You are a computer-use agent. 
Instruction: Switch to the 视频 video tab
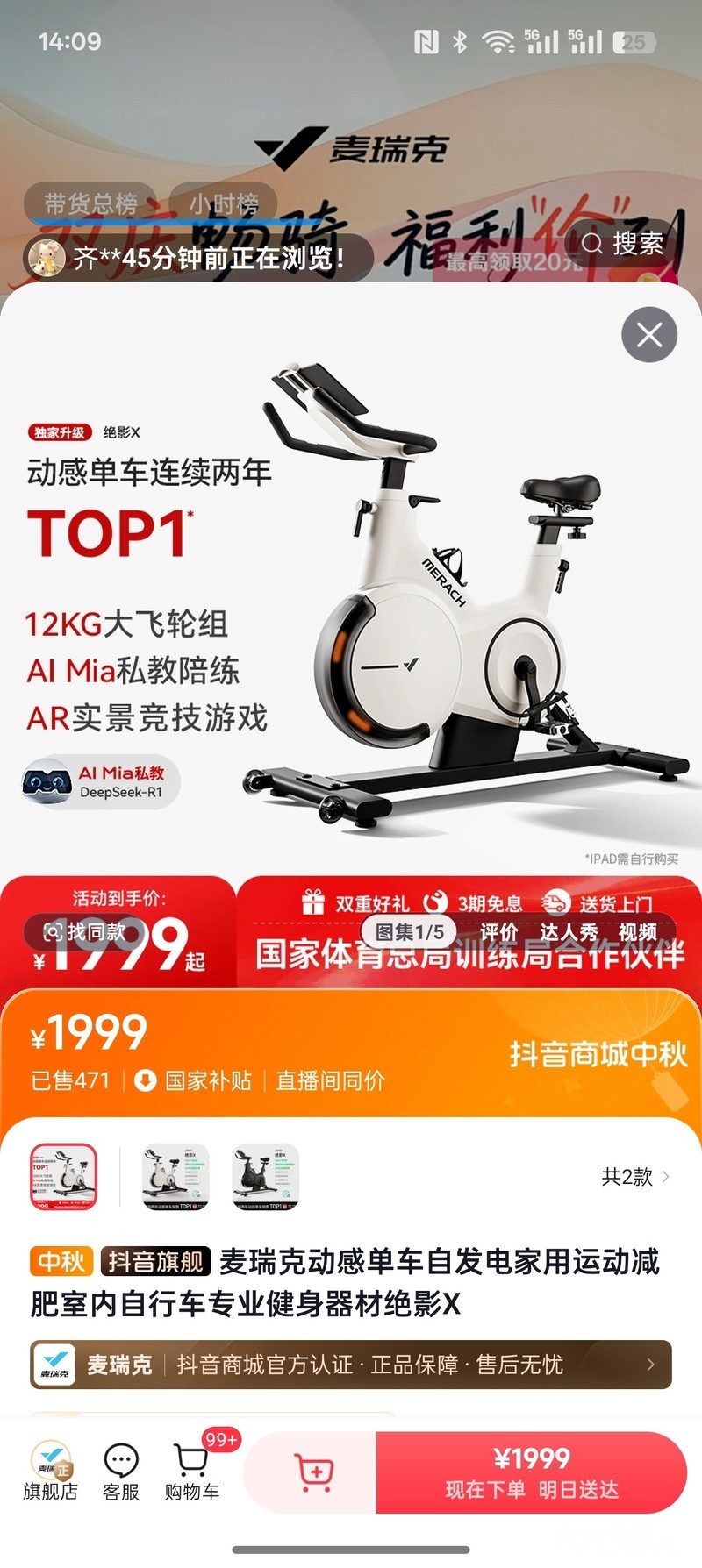click(638, 931)
